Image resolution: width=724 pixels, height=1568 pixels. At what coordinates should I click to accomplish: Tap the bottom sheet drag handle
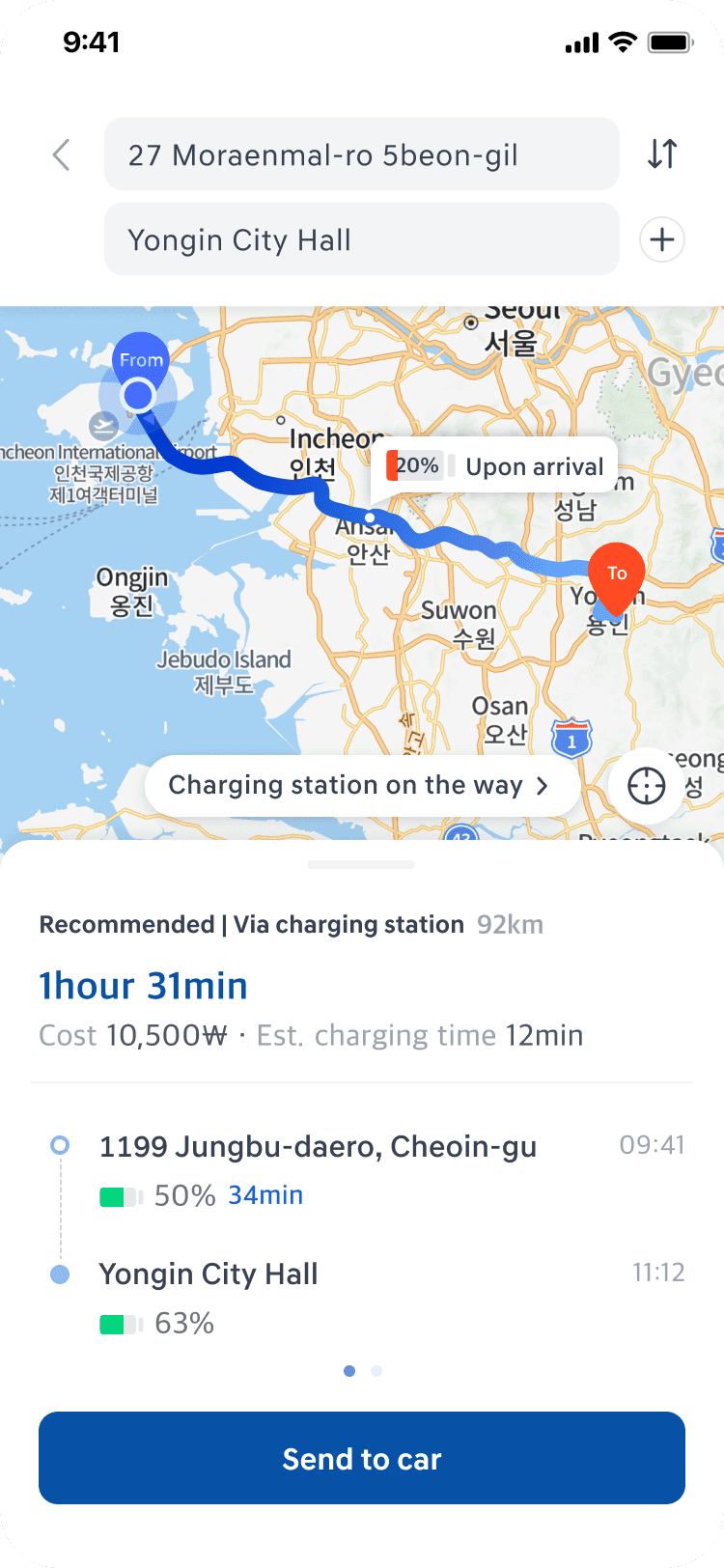click(361, 865)
